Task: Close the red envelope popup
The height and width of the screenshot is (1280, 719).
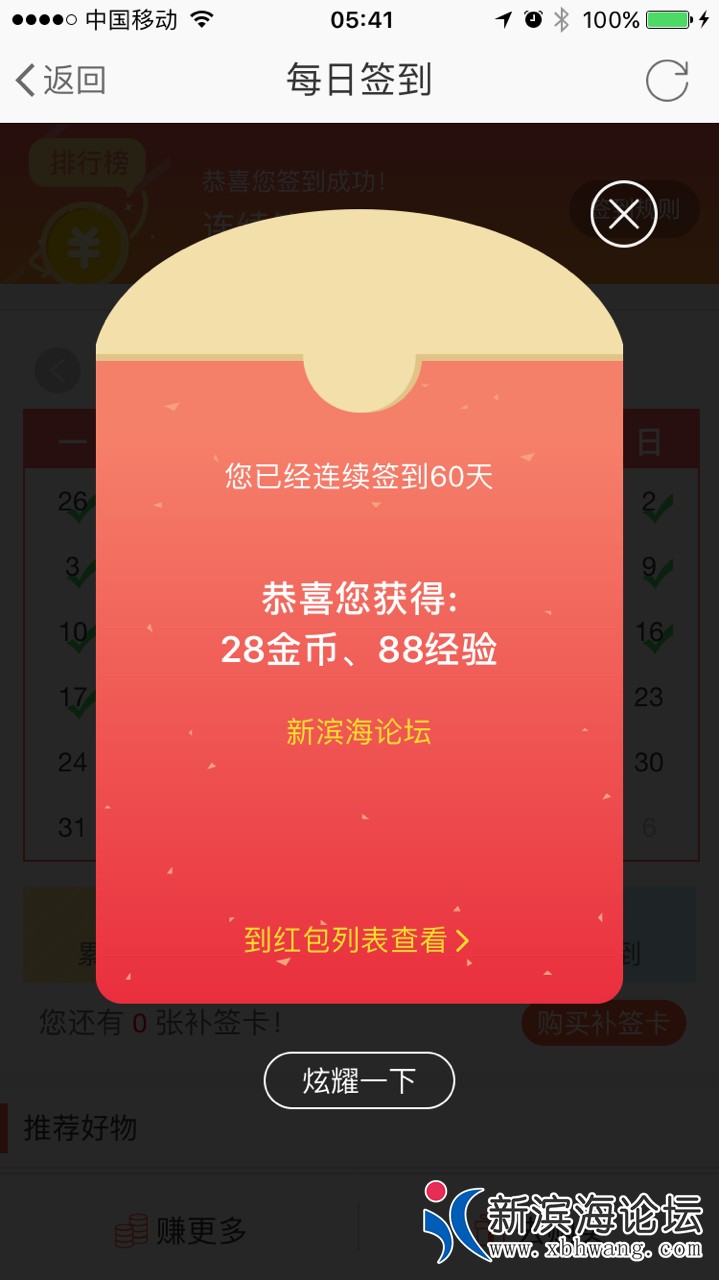Action: [623, 214]
